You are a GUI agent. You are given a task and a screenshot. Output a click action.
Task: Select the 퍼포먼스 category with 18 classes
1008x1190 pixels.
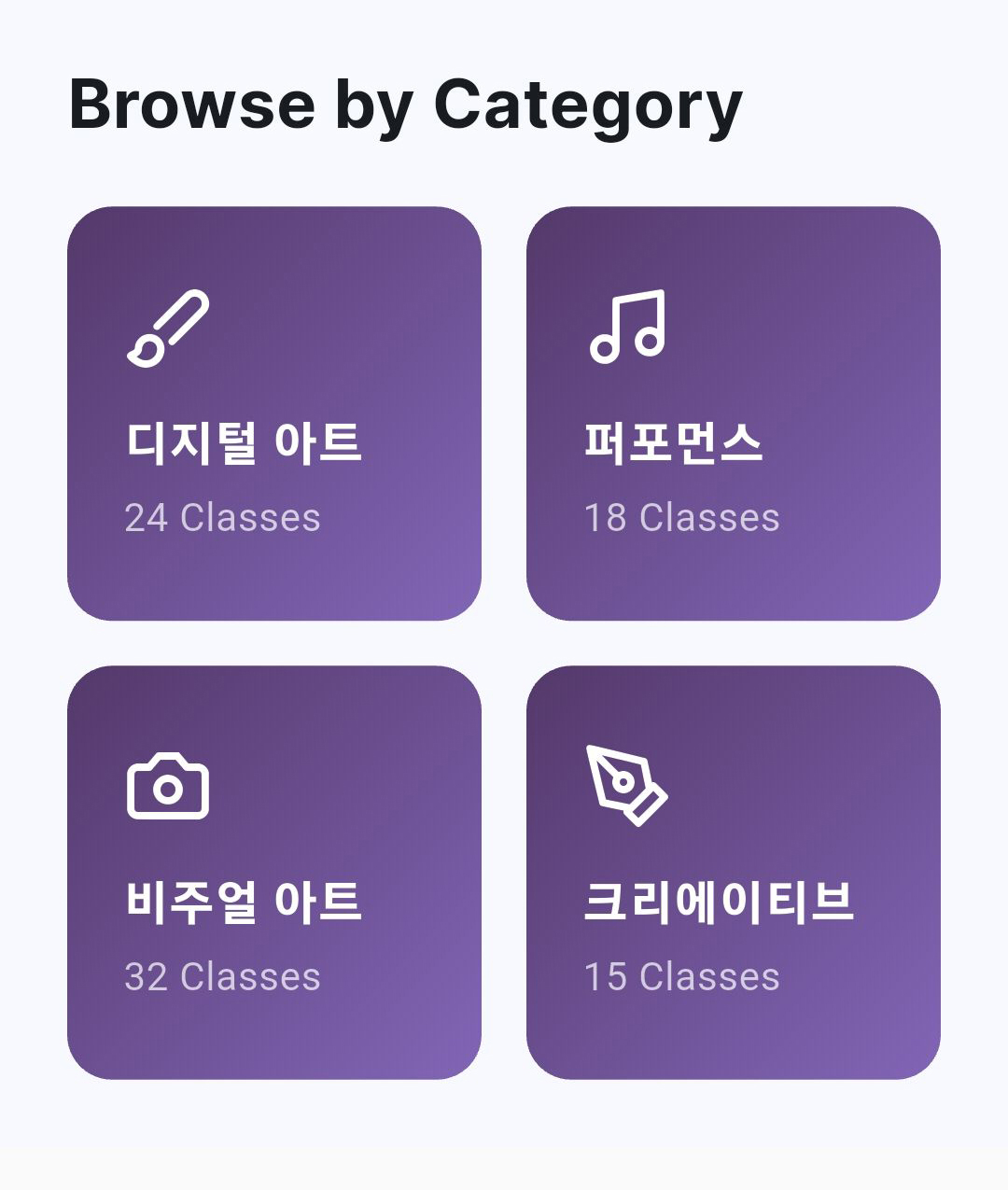tap(734, 413)
